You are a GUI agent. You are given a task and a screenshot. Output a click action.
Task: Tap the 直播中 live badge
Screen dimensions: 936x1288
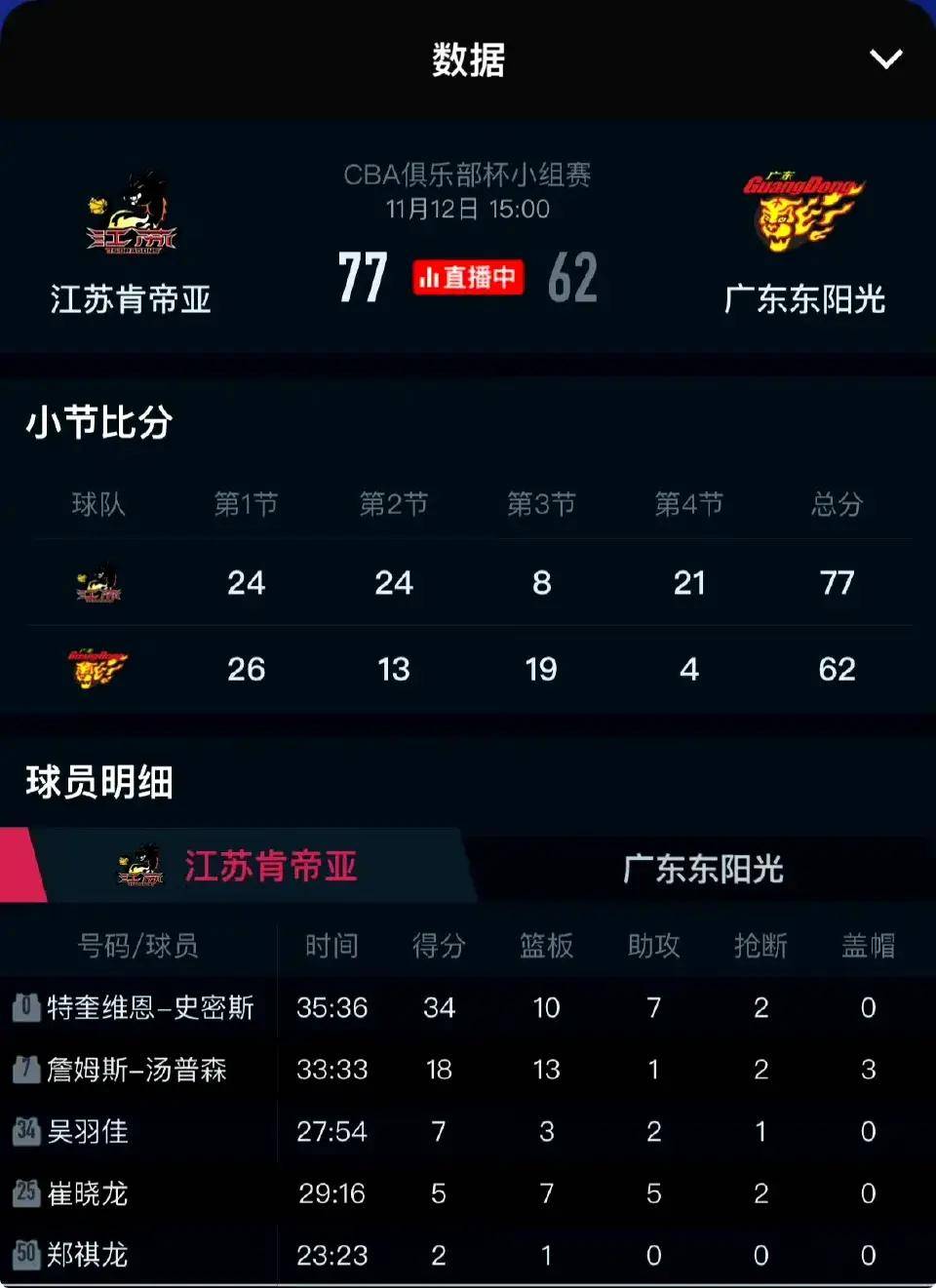click(468, 278)
